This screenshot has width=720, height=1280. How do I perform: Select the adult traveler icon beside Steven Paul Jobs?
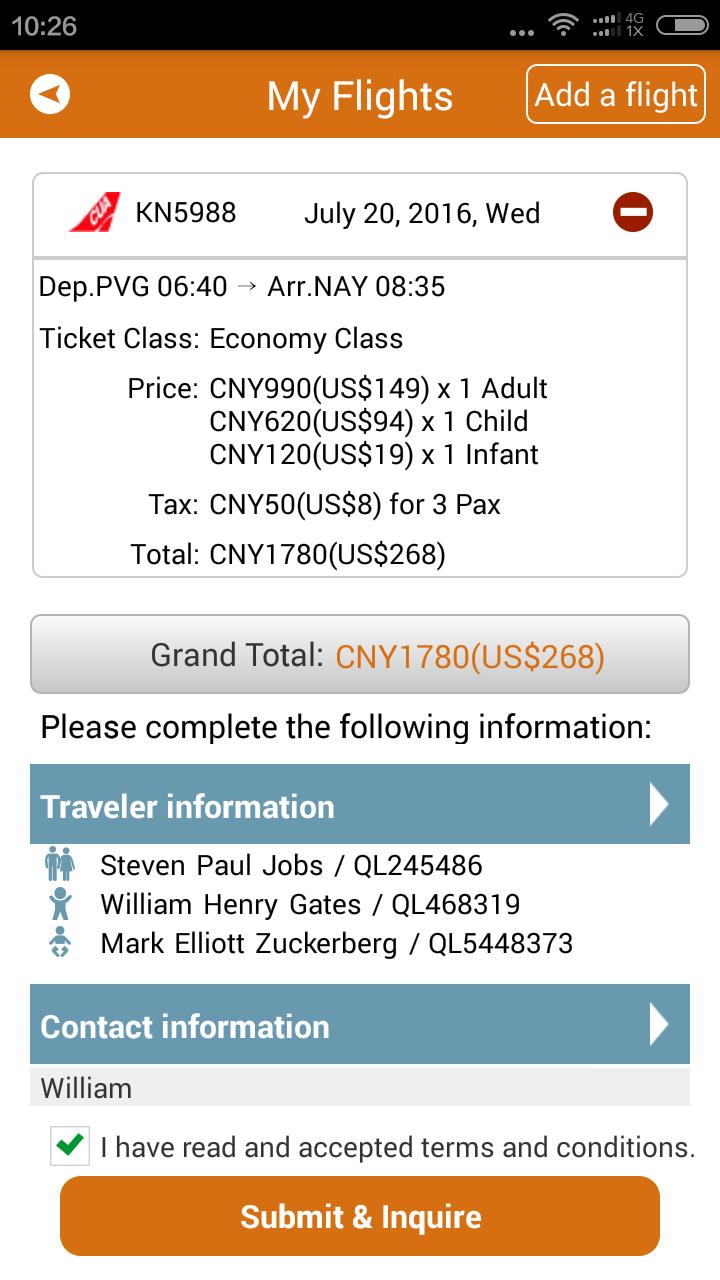57,864
